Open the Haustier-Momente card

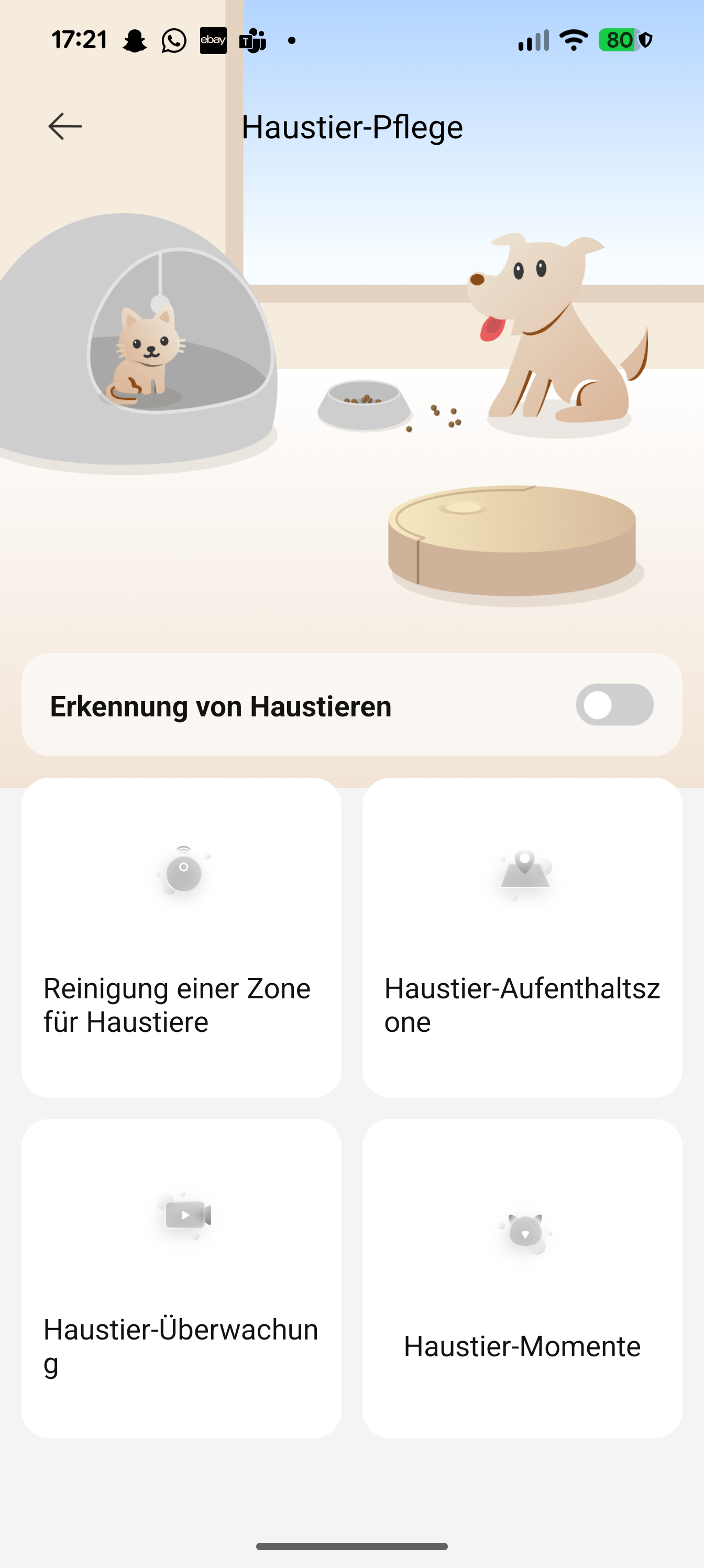(x=522, y=1278)
